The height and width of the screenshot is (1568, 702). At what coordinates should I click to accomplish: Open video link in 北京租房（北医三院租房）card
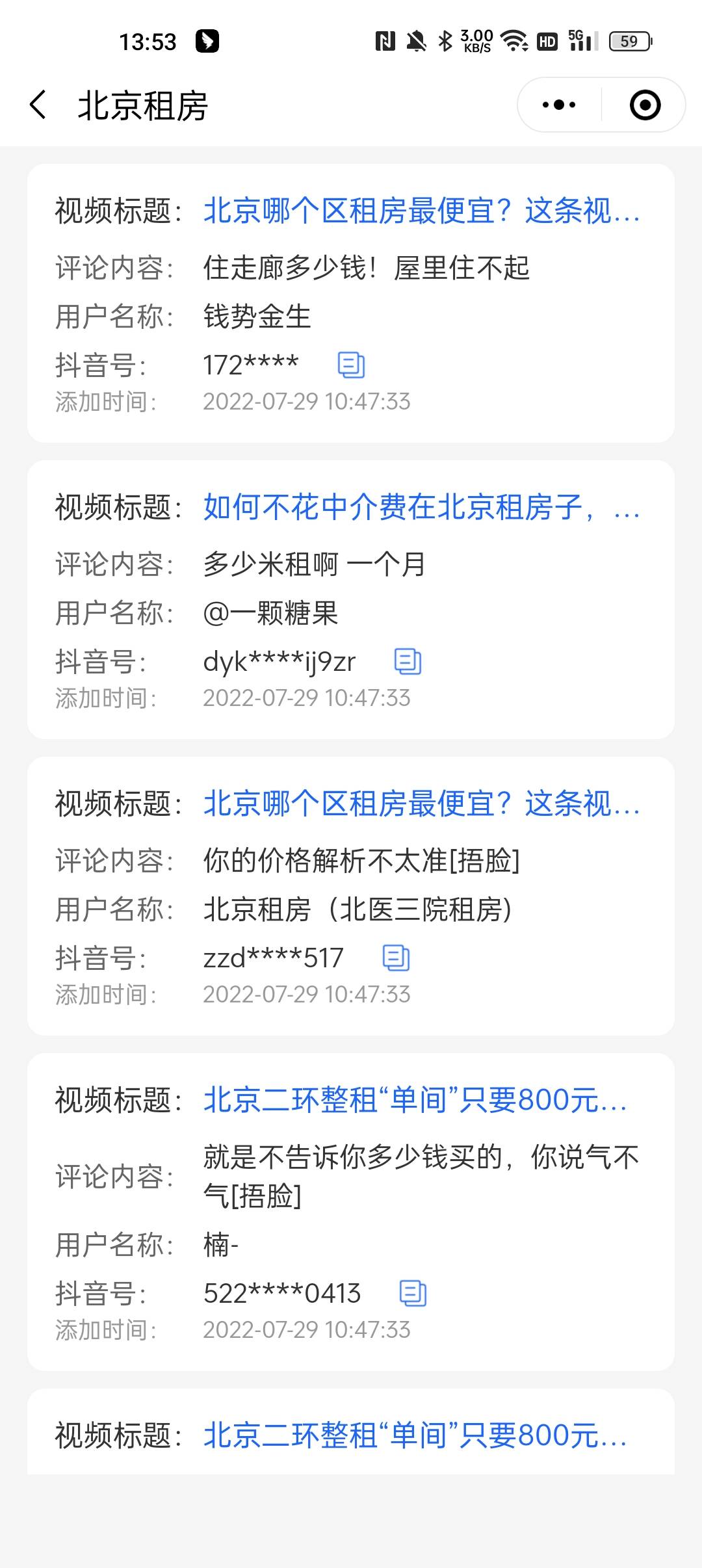click(x=421, y=804)
